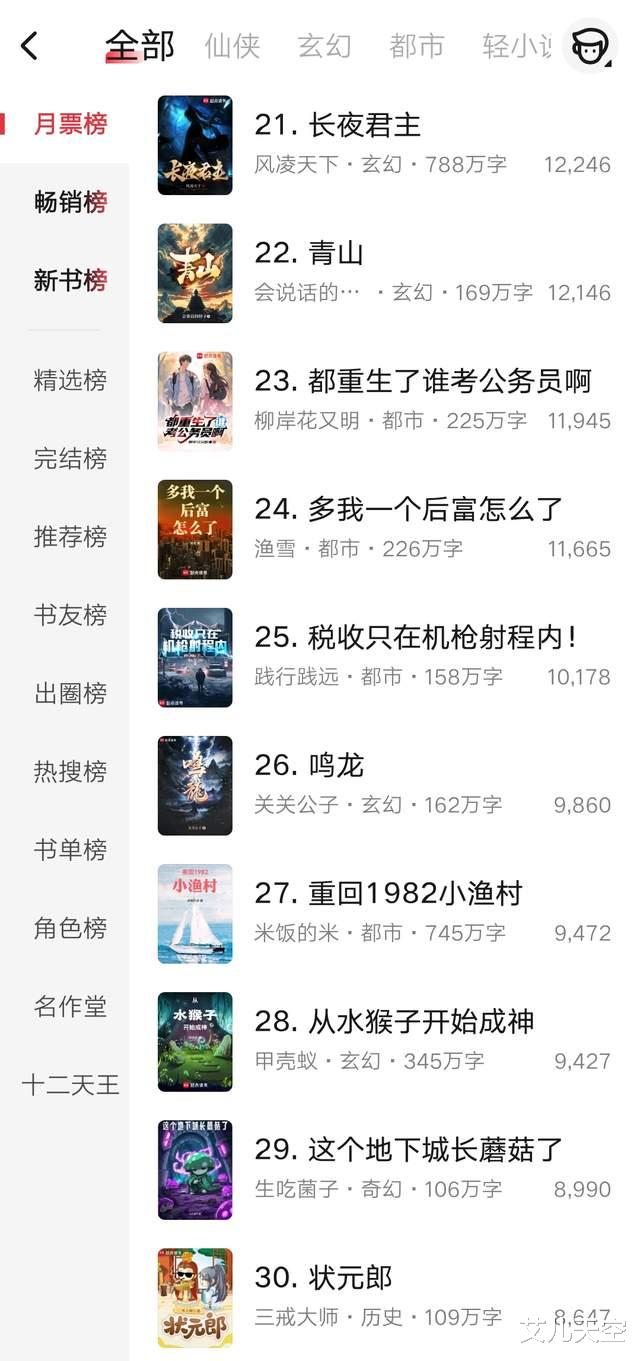Open the 完结榜 ranking
The width and height of the screenshot is (640, 1361).
point(70,458)
